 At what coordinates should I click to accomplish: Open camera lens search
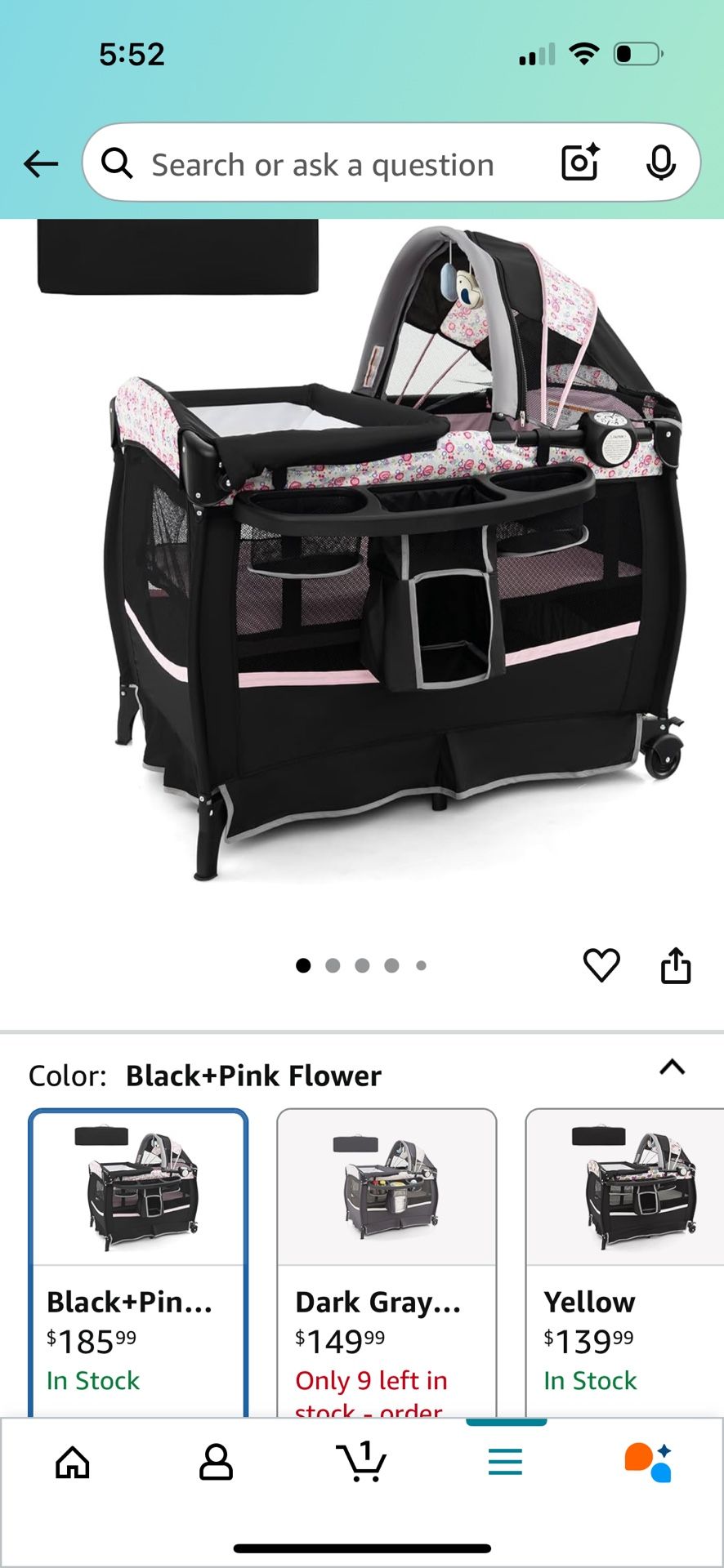(x=580, y=163)
